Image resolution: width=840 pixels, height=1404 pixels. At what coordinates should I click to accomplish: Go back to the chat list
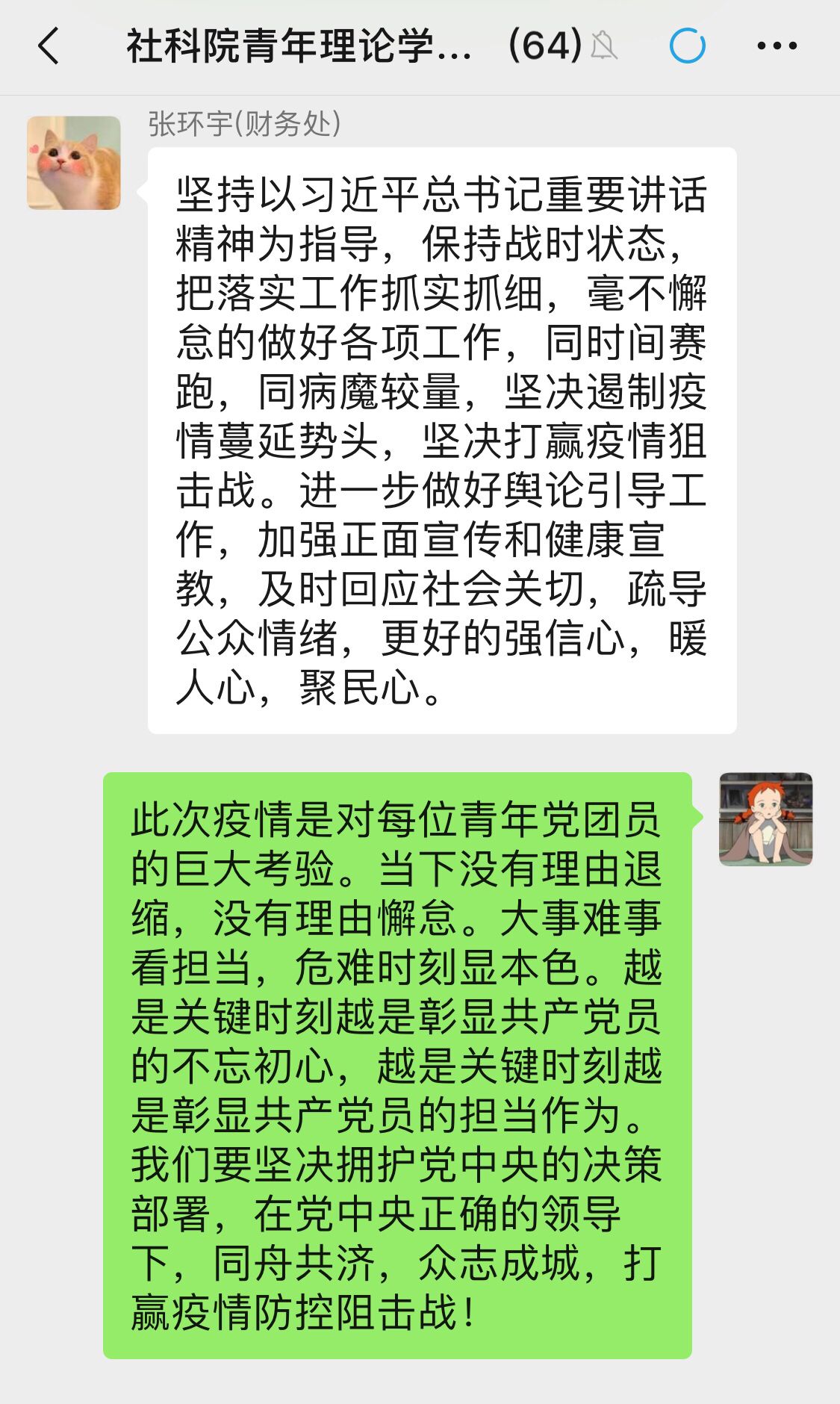pyautogui.click(x=48, y=46)
